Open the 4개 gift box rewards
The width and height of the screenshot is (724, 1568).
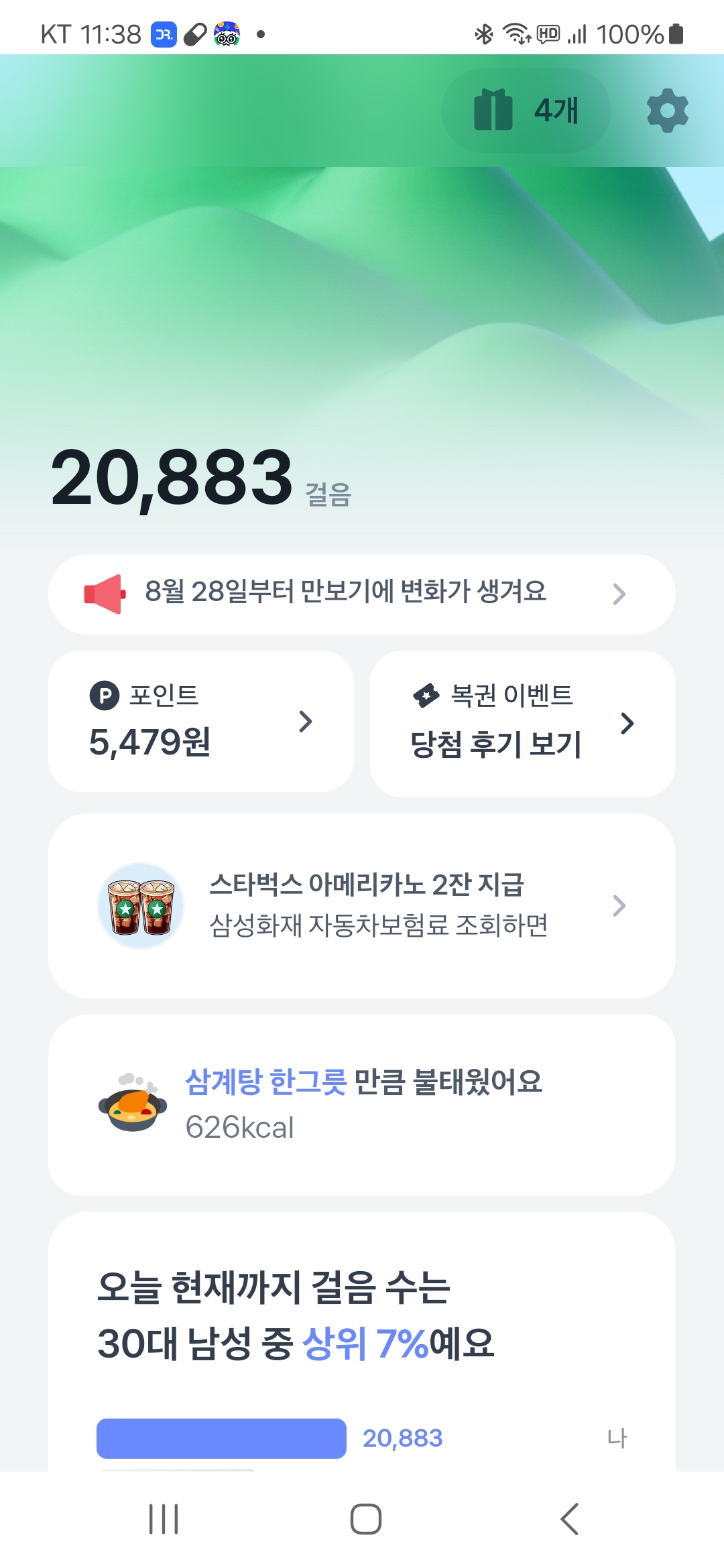pos(526,111)
